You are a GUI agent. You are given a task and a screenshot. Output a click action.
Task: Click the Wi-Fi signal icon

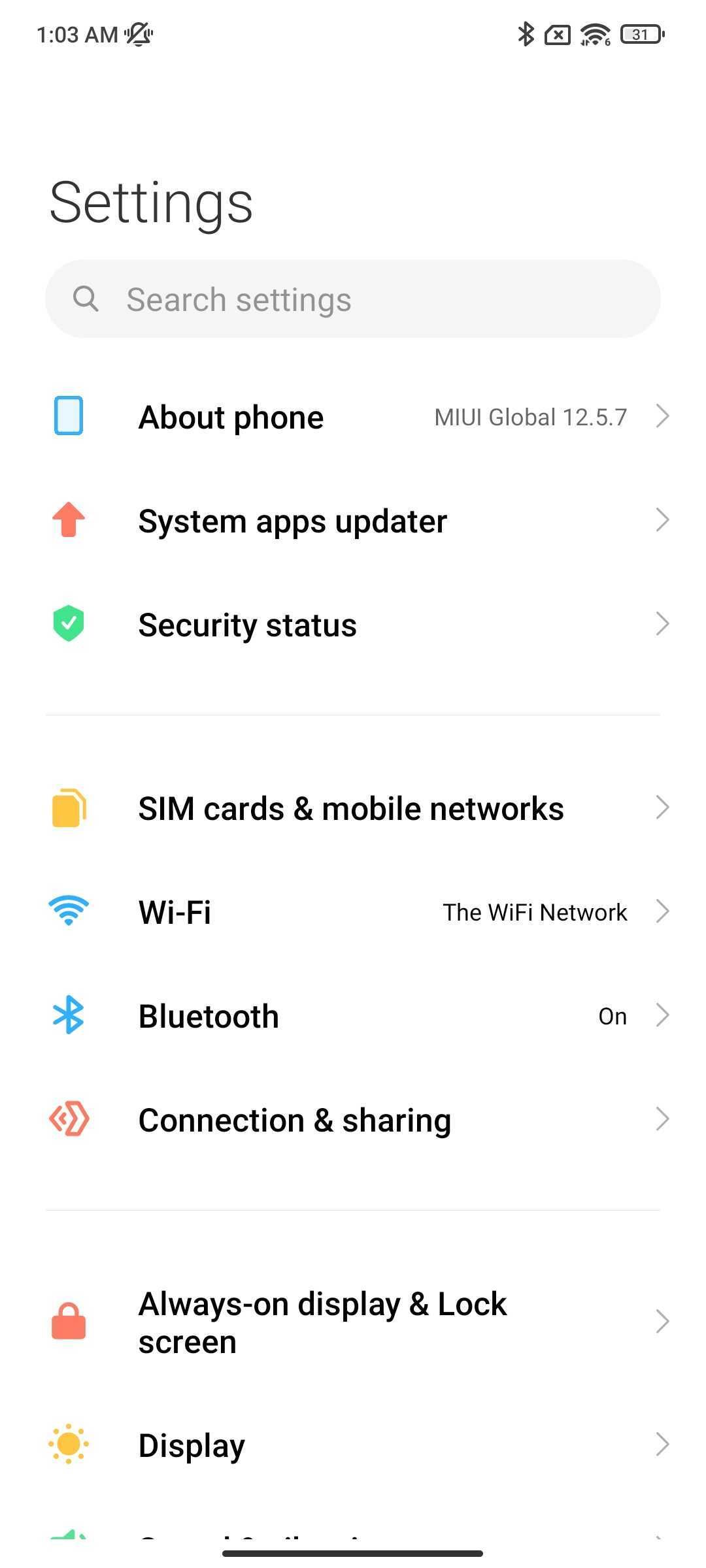pyautogui.click(x=68, y=911)
